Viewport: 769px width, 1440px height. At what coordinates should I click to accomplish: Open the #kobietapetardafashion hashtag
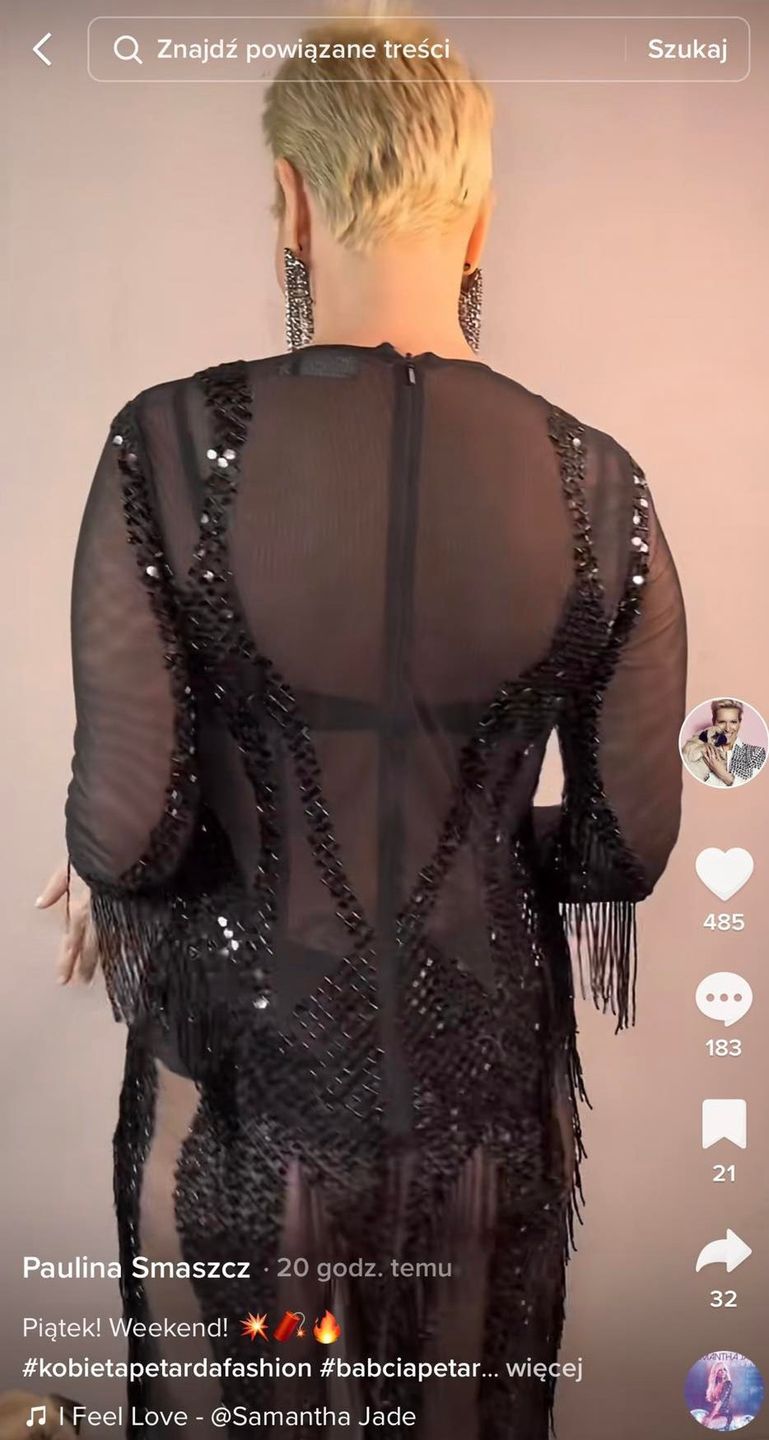pyautogui.click(x=167, y=1368)
